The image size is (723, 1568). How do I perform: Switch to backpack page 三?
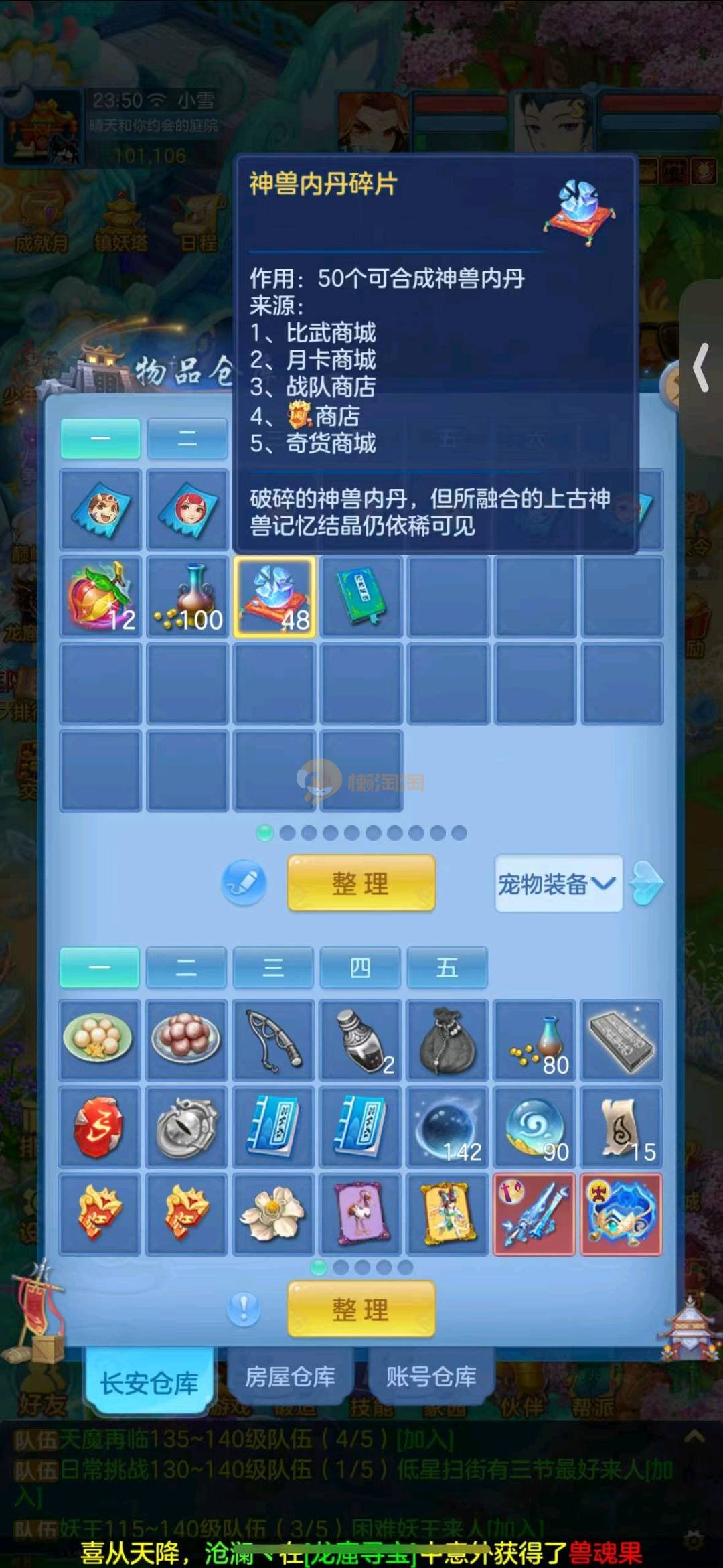click(x=273, y=968)
